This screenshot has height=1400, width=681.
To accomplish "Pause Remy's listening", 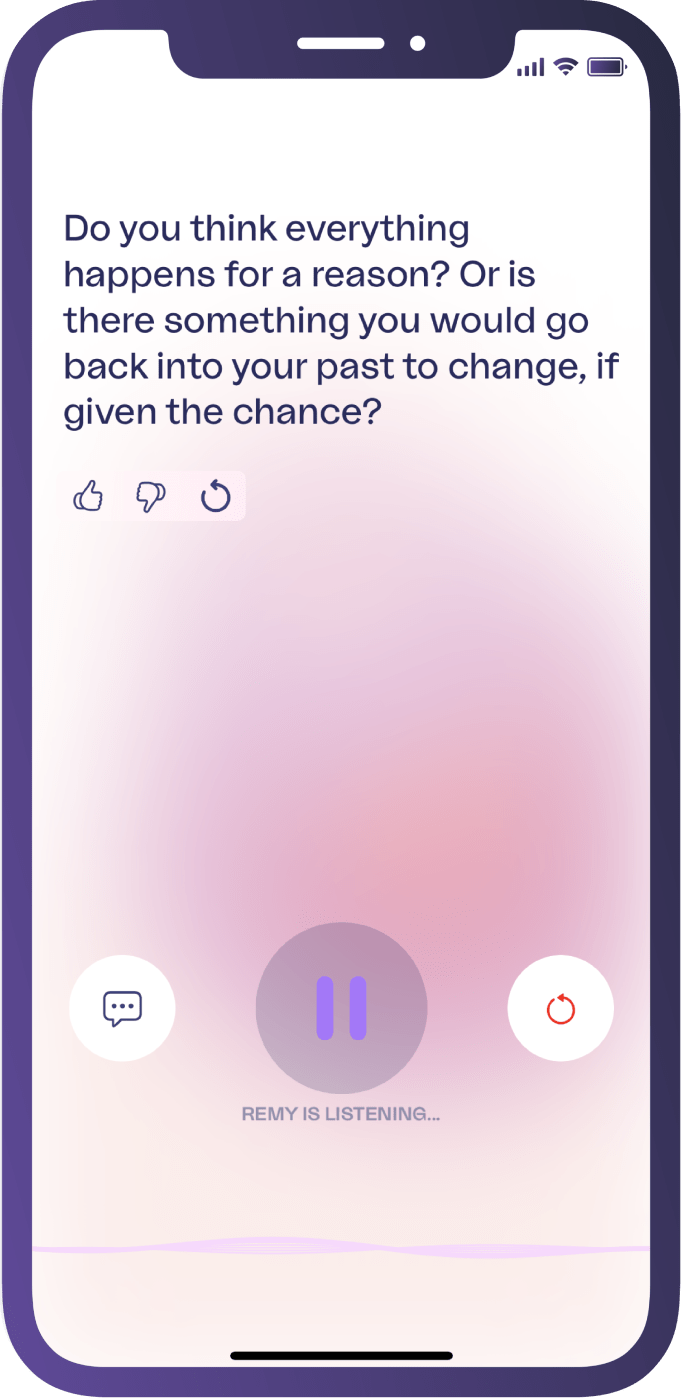I will (x=341, y=1008).
